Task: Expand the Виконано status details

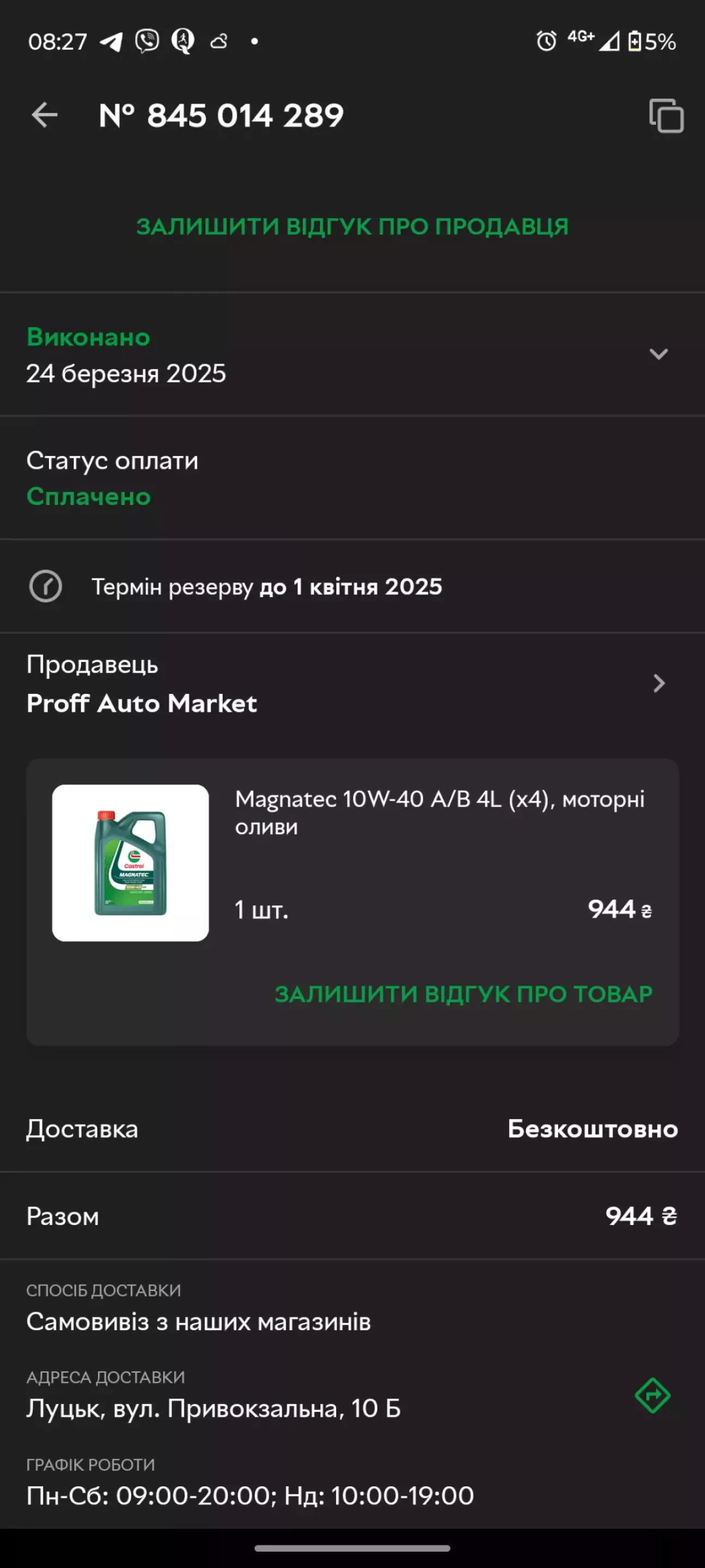Action: coord(659,354)
